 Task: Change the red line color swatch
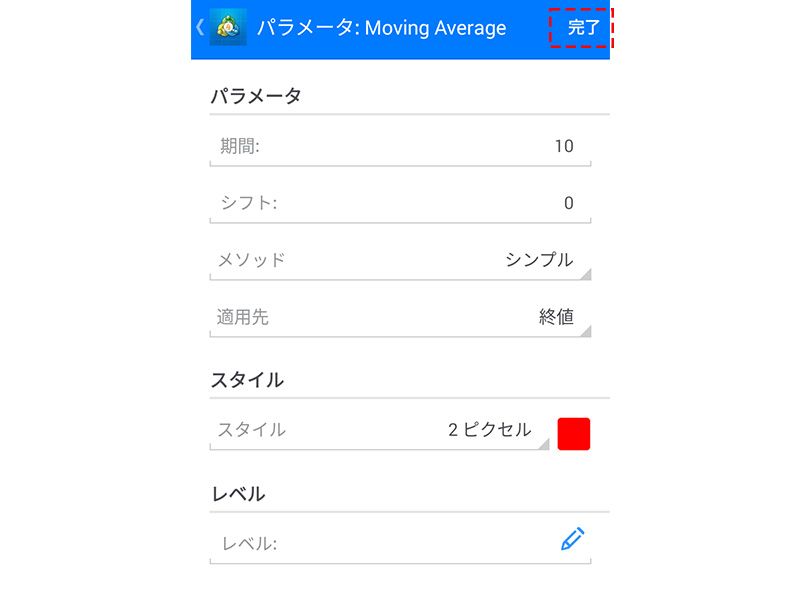pos(574,434)
